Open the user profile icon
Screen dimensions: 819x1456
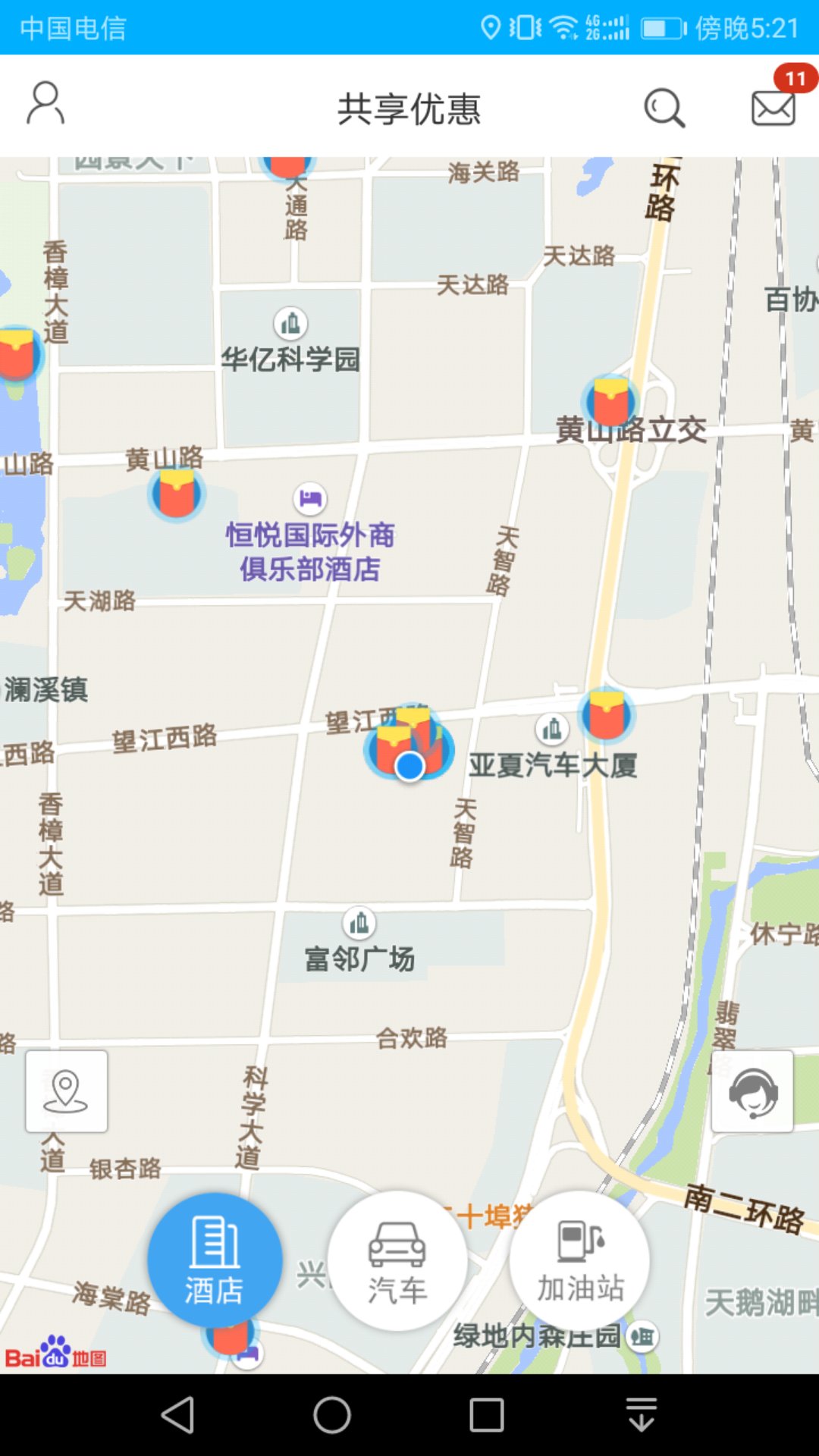(x=45, y=103)
